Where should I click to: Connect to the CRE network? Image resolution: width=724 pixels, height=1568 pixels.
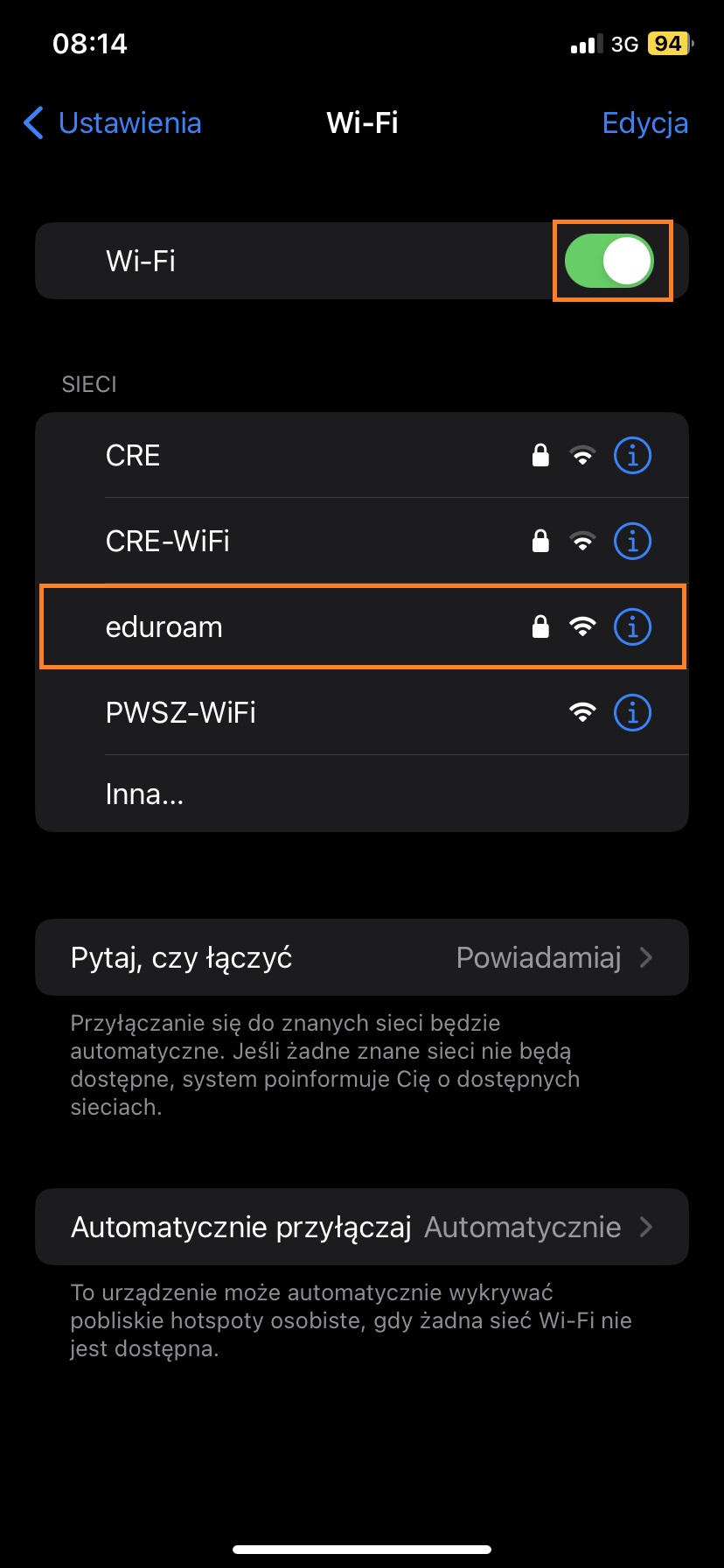262,456
